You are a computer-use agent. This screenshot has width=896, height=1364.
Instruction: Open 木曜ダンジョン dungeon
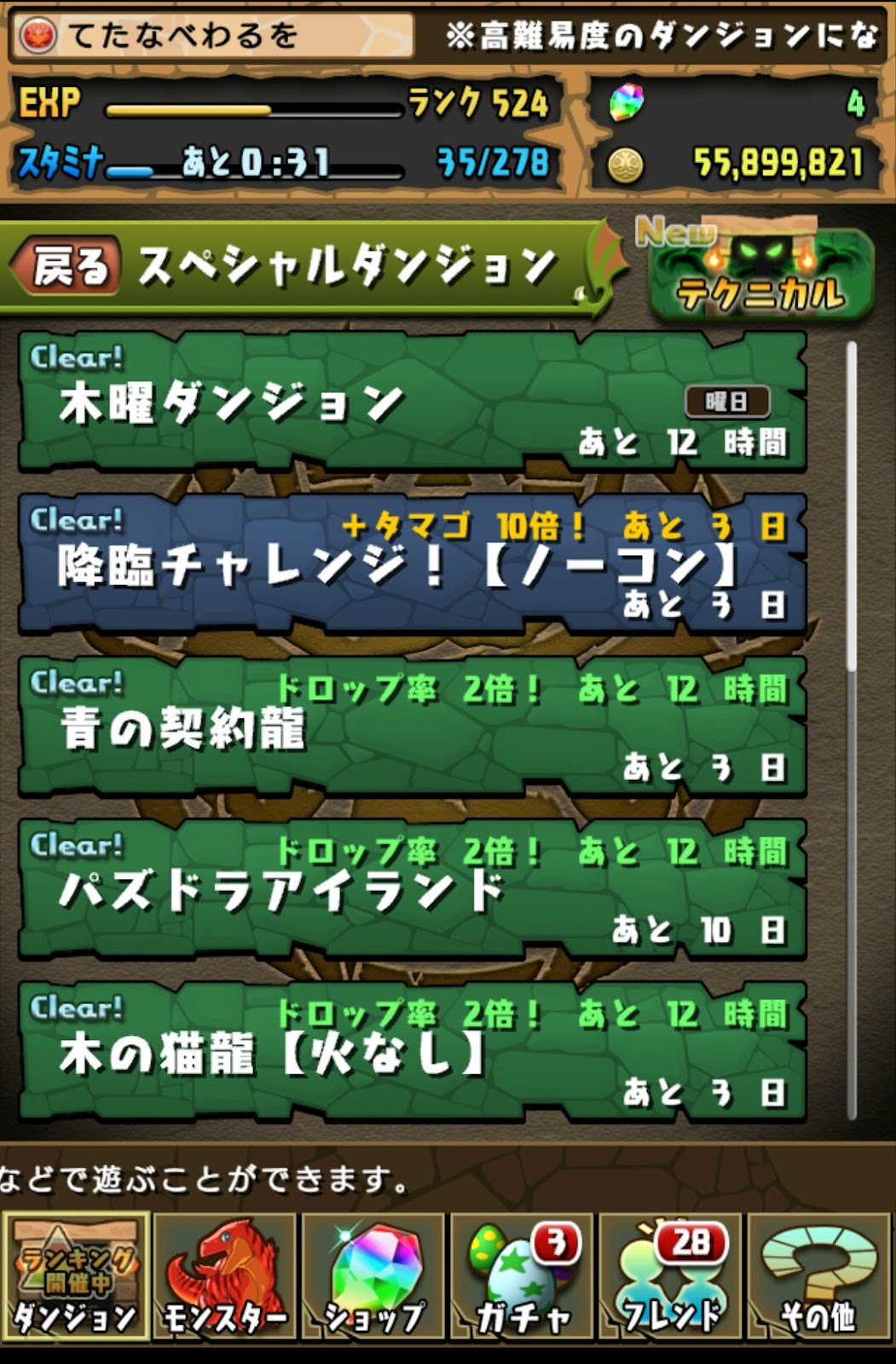(x=412, y=402)
